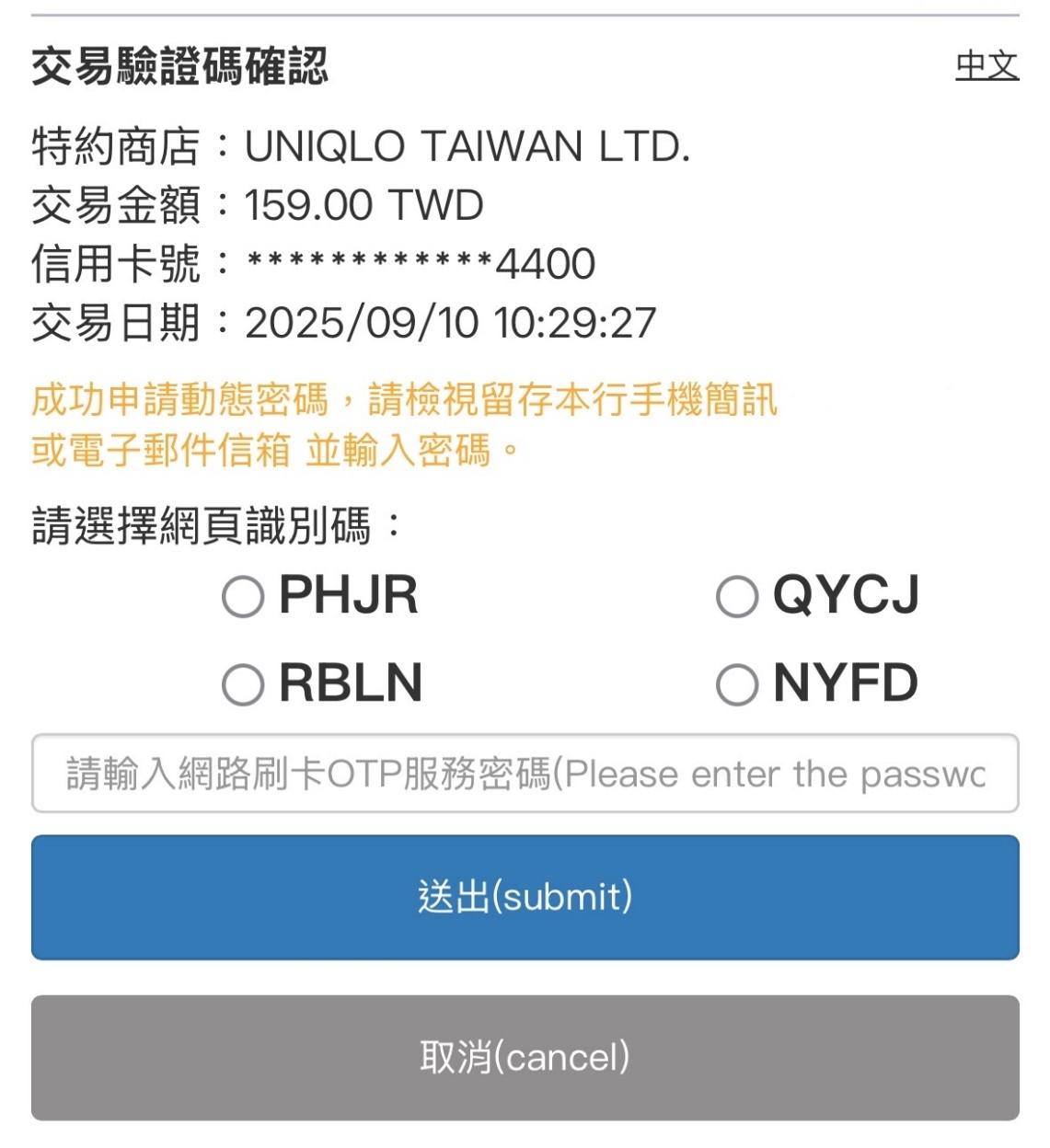Click the placeholder text inside the password box
1050x1148 pixels.
click(x=525, y=775)
